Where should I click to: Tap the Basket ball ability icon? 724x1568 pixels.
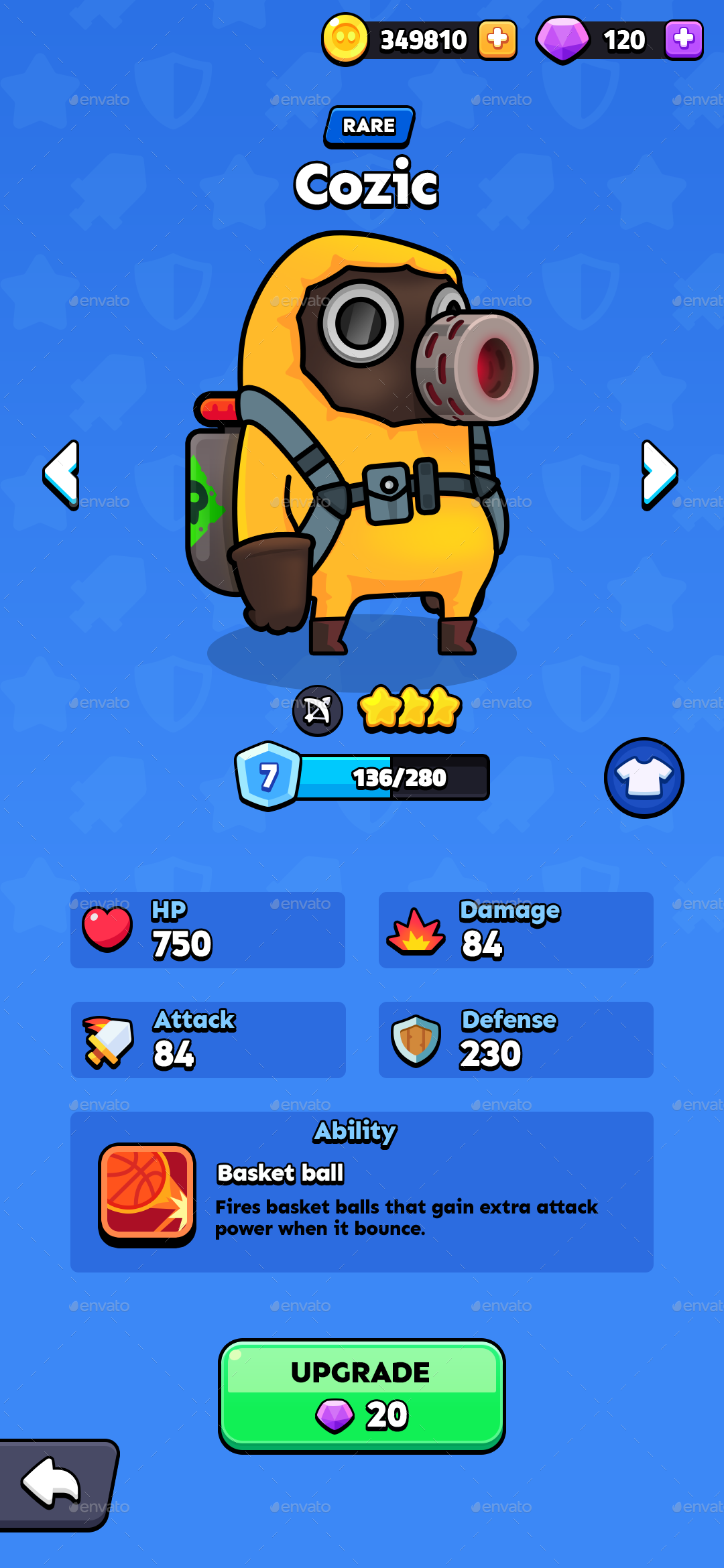(x=147, y=1194)
